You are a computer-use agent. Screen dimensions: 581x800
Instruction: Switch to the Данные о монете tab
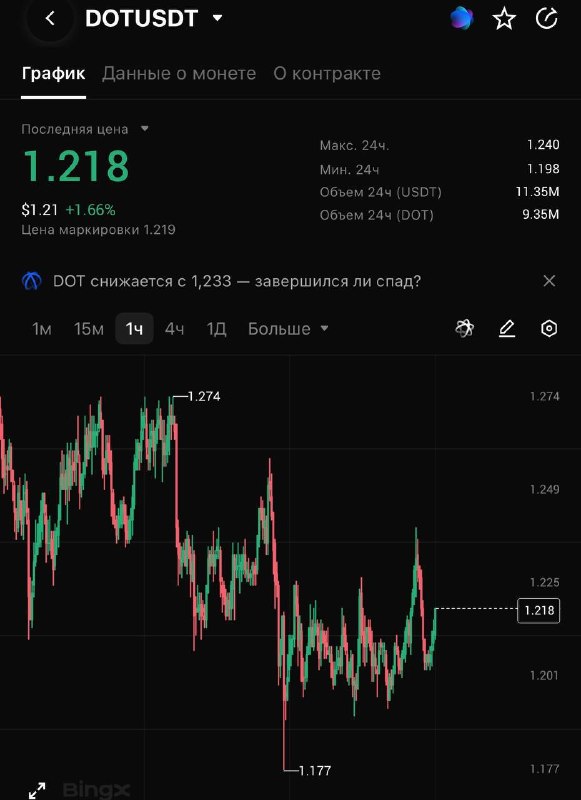pos(179,73)
